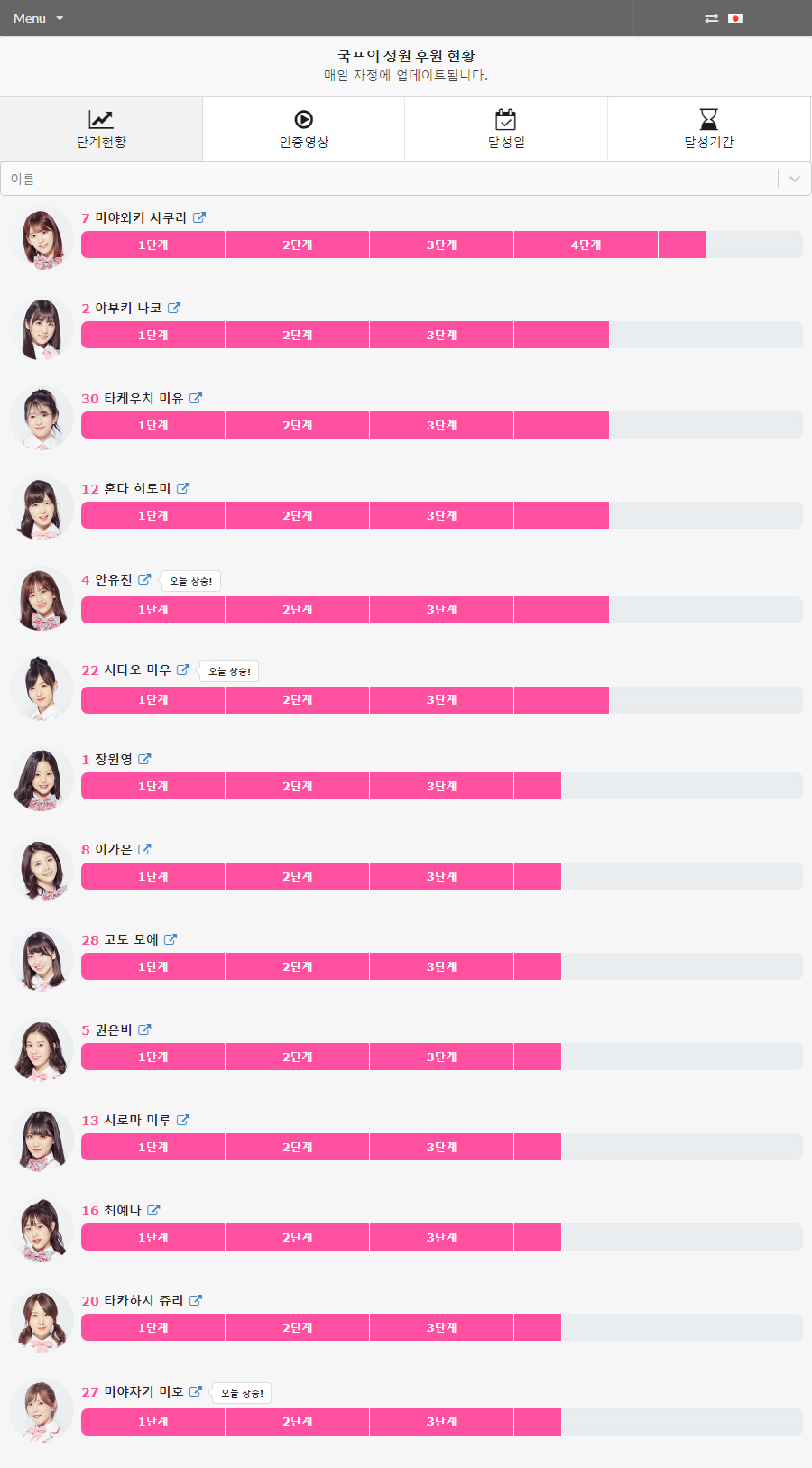
Task: Open 시타오 미우's external link icon
Action: (183, 669)
